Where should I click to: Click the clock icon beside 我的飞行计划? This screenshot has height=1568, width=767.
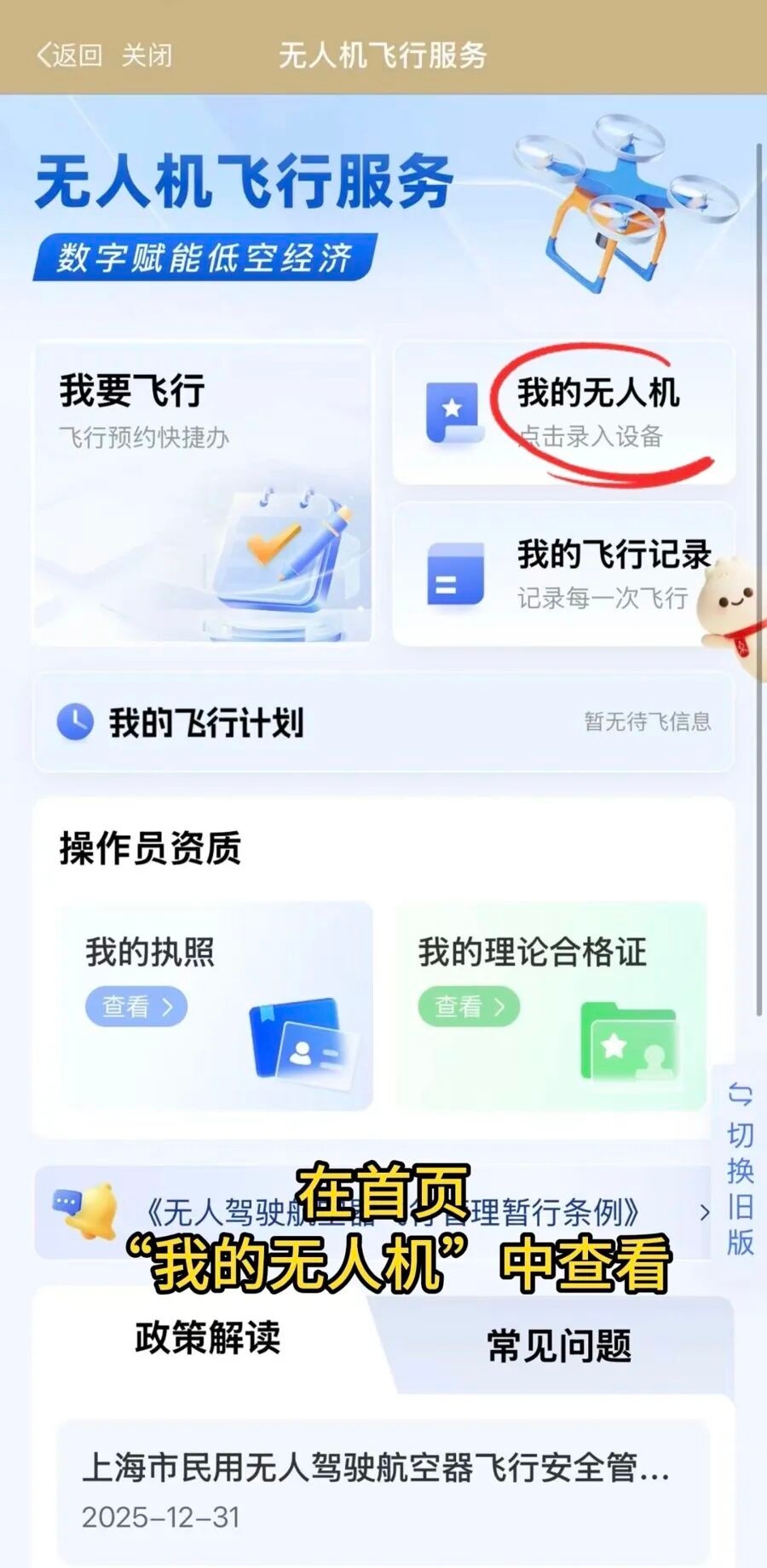coord(77,722)
